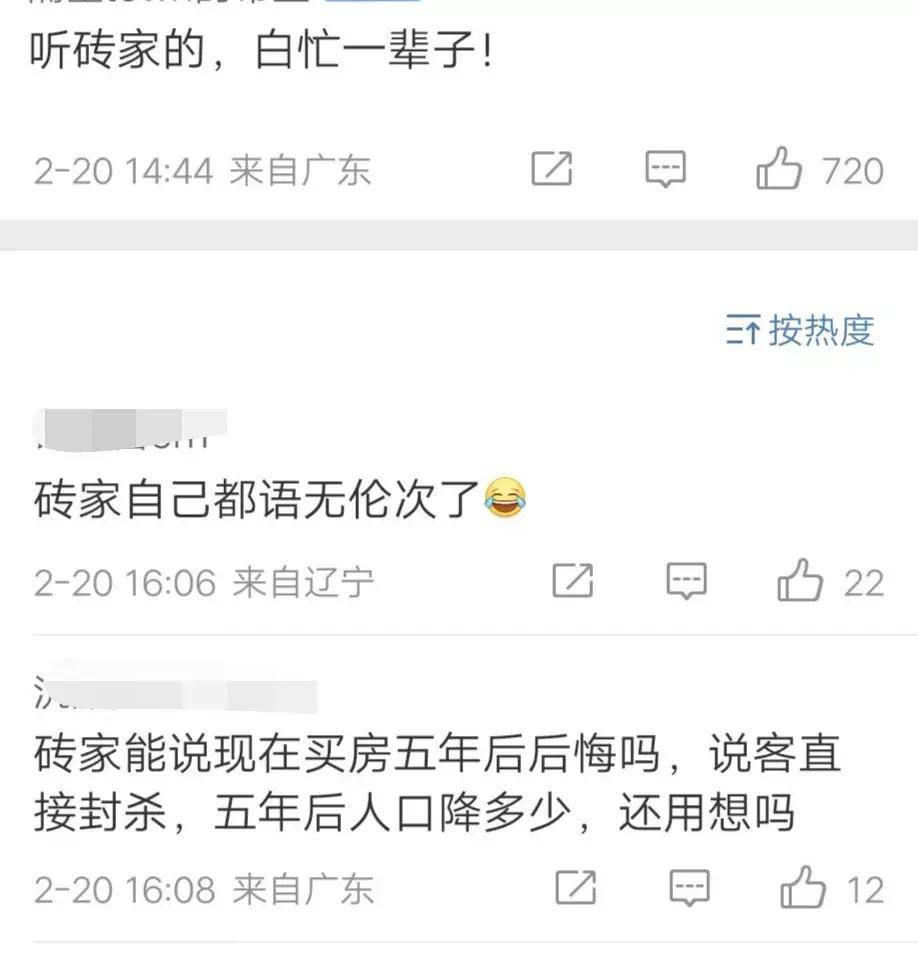The height and width of the screenshot is (966, 918).
Task: Reply to the 2-20 14:44 comment
Action: click(665, 169)
